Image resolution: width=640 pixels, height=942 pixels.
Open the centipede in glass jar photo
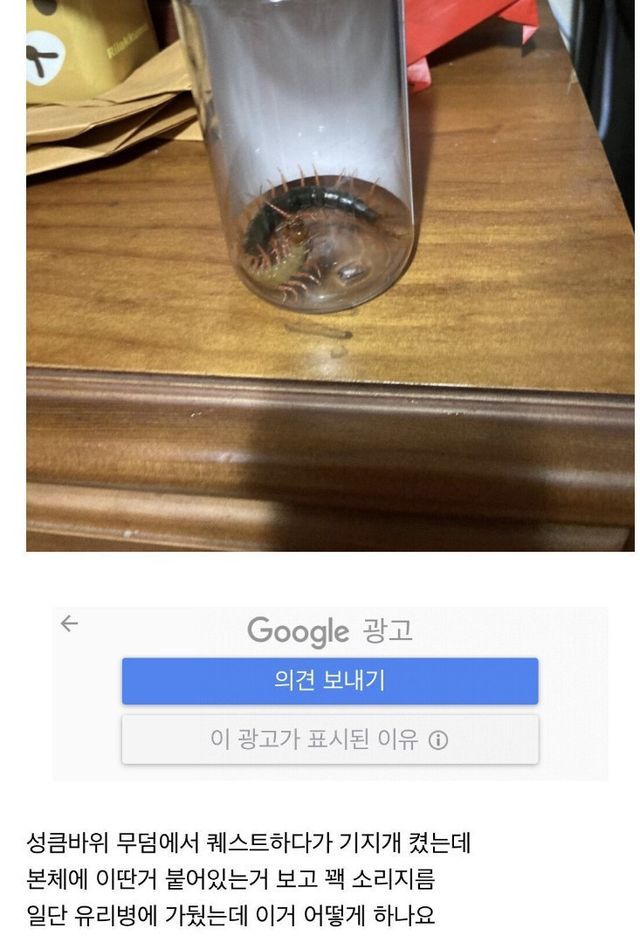(x=330, y=275)
